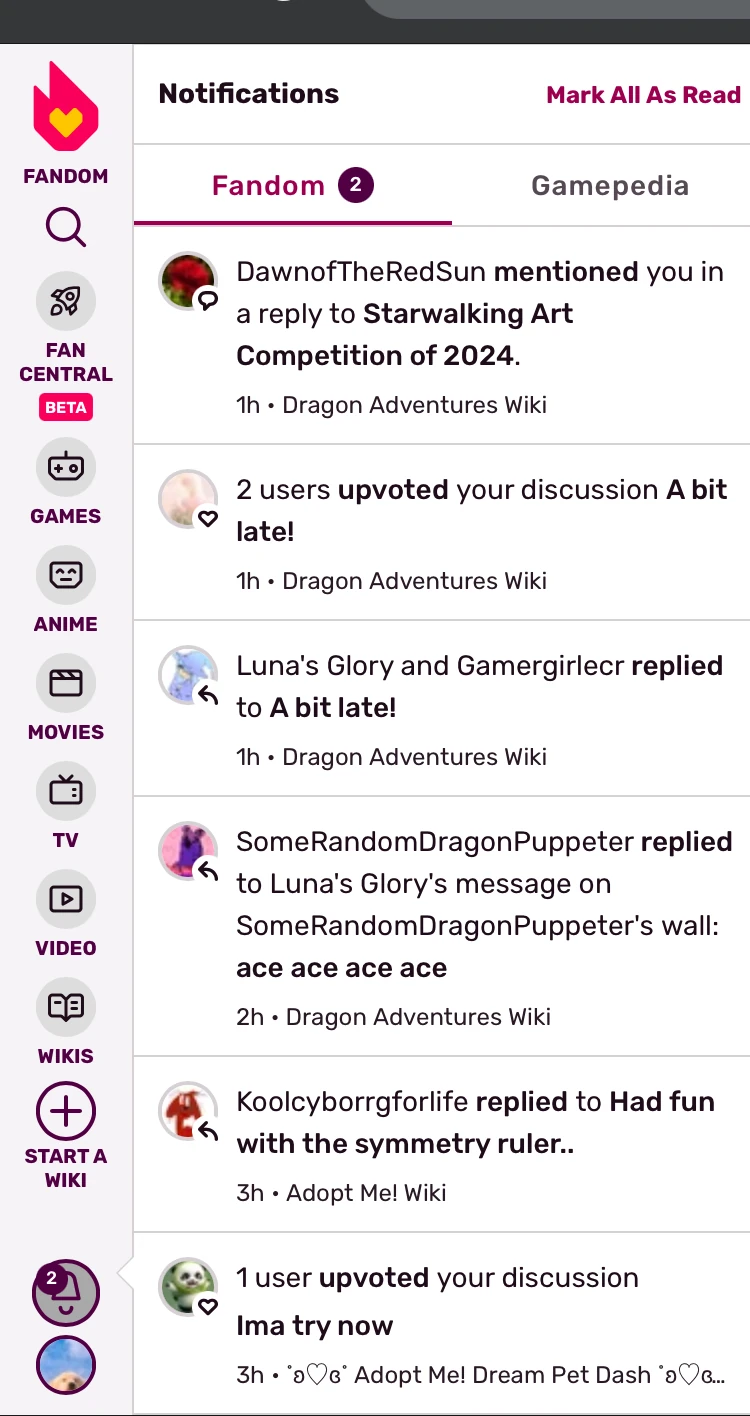The image size is (750, 1416).
Task: Go to Fan Central
Action: pos(66,301)
